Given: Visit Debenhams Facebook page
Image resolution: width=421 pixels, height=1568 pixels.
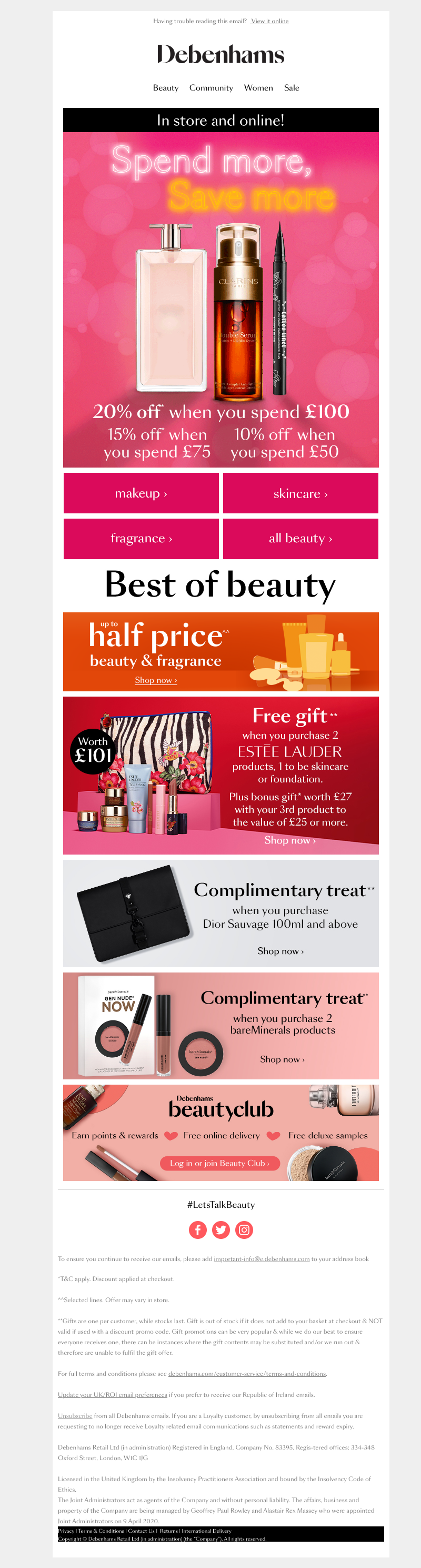Looking at the screenshot, I should pos(198,1230).
